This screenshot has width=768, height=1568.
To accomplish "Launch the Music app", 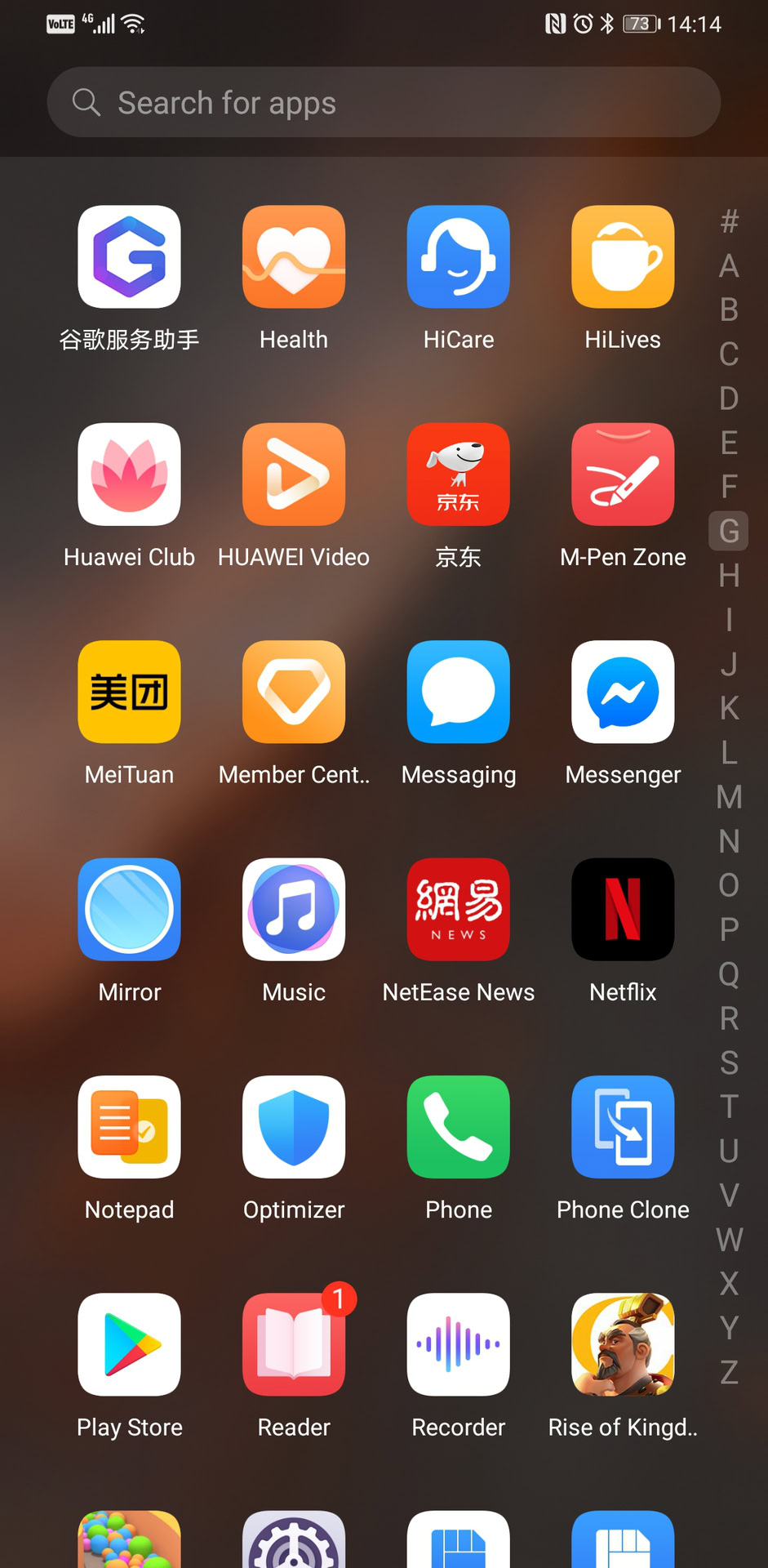I will (294, 910).
